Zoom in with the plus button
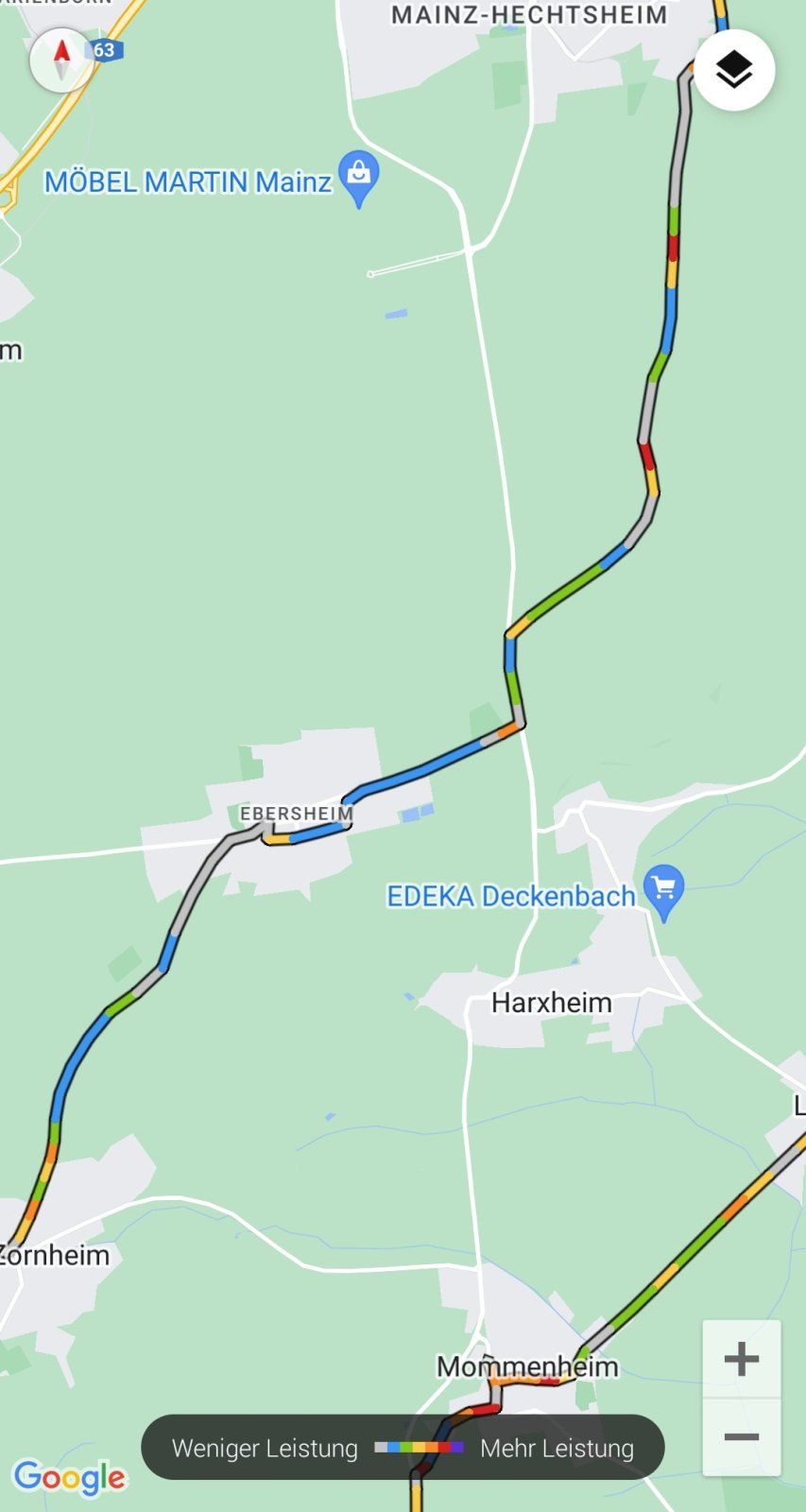Image resolution: width=806 pixels, height=1512 pixels. (x=741, y=1359)
